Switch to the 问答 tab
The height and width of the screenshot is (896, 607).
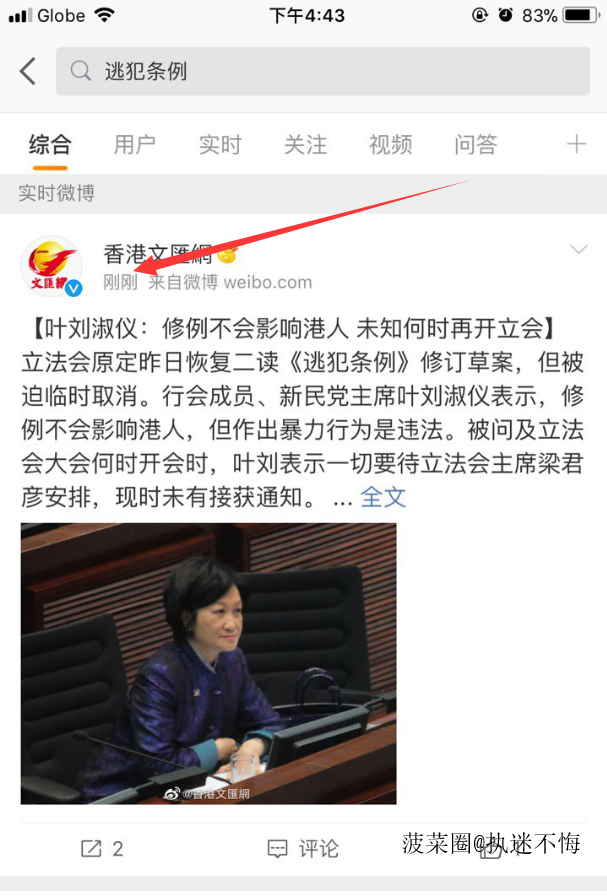[475, 145]
